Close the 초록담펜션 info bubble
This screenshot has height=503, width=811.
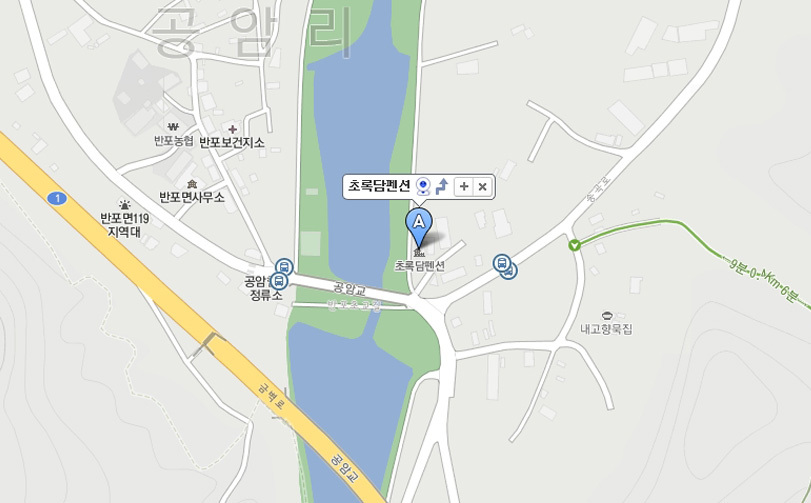(x=482, y=187)
